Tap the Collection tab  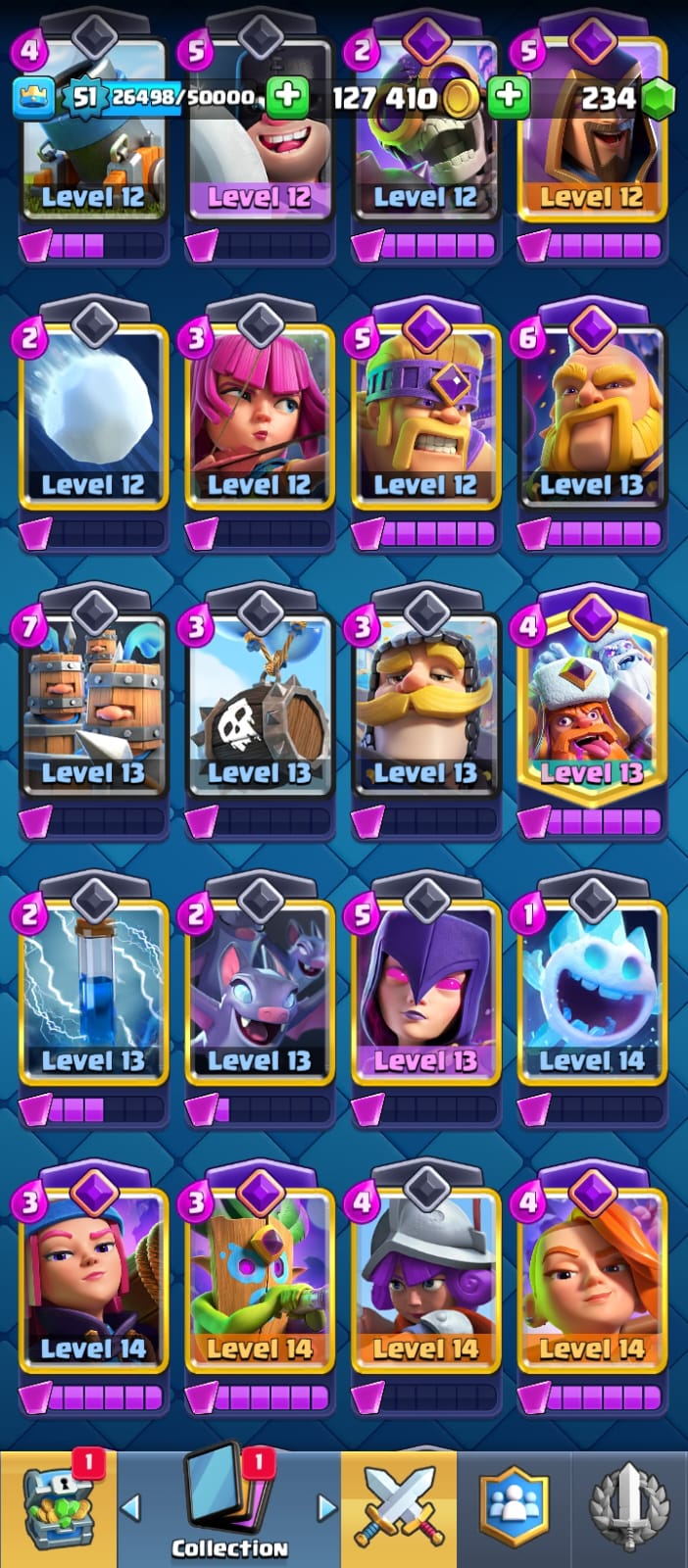tap(229, 1505)
